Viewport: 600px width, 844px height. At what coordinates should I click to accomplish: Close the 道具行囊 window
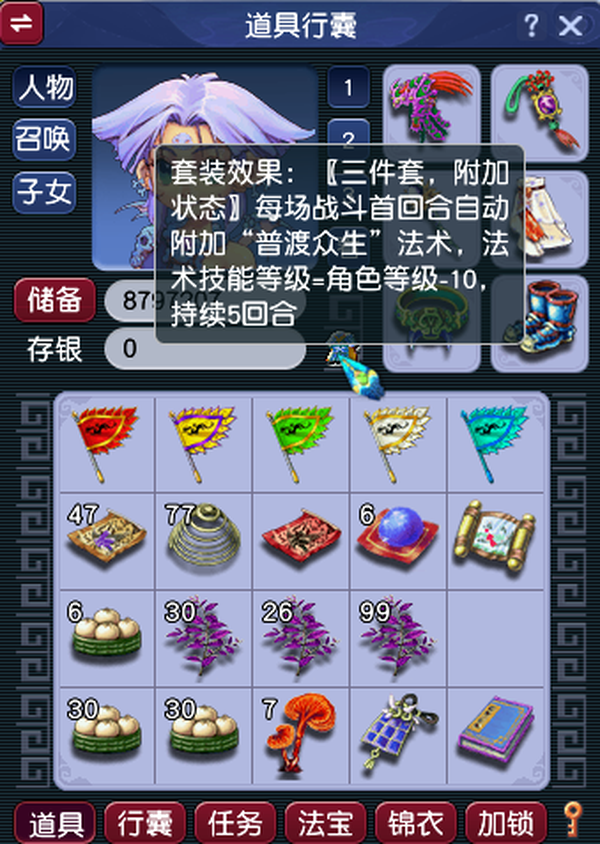tap(571, 25)
